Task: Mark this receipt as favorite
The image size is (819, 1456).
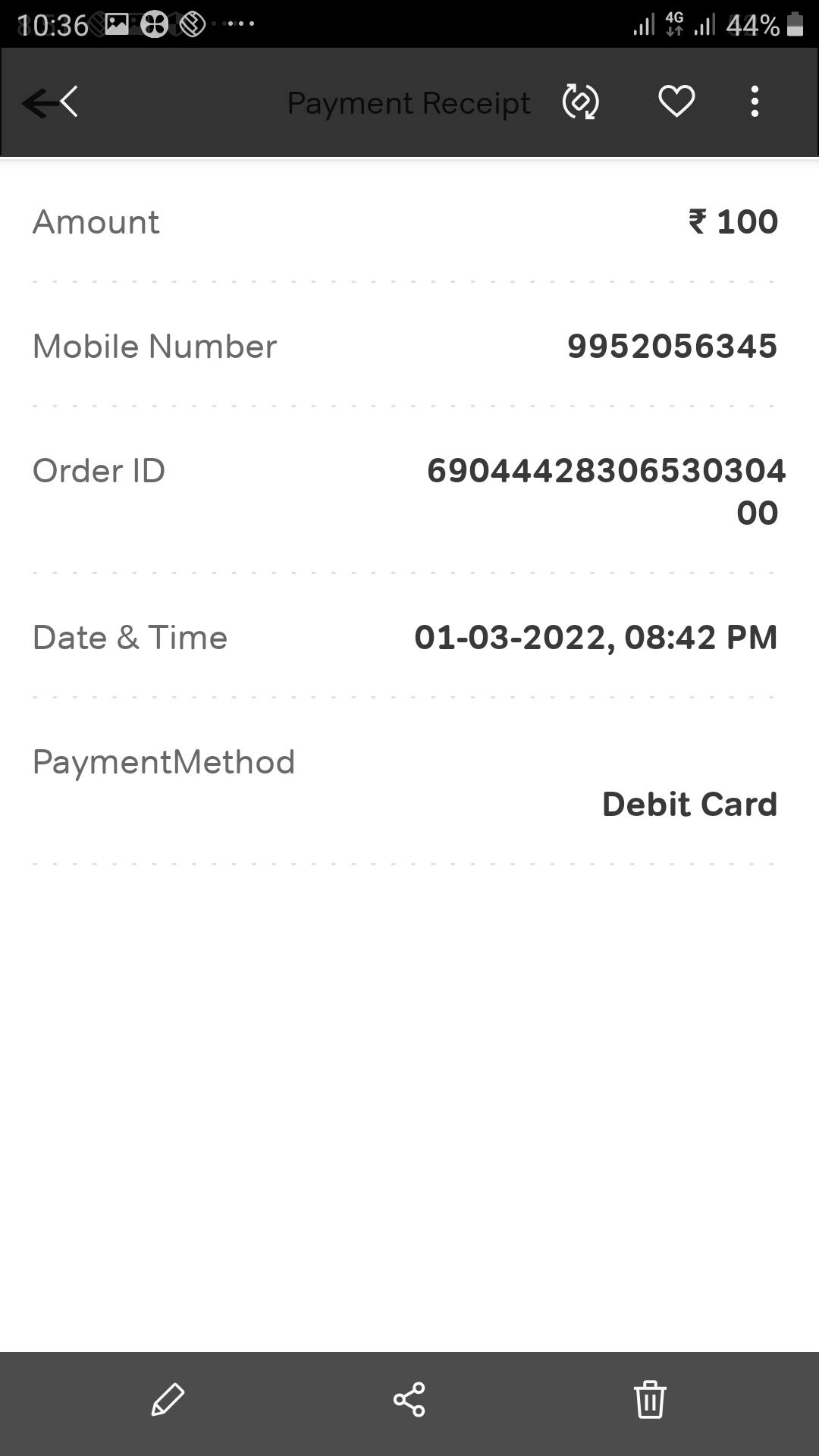Action: [x=676, y=102]
